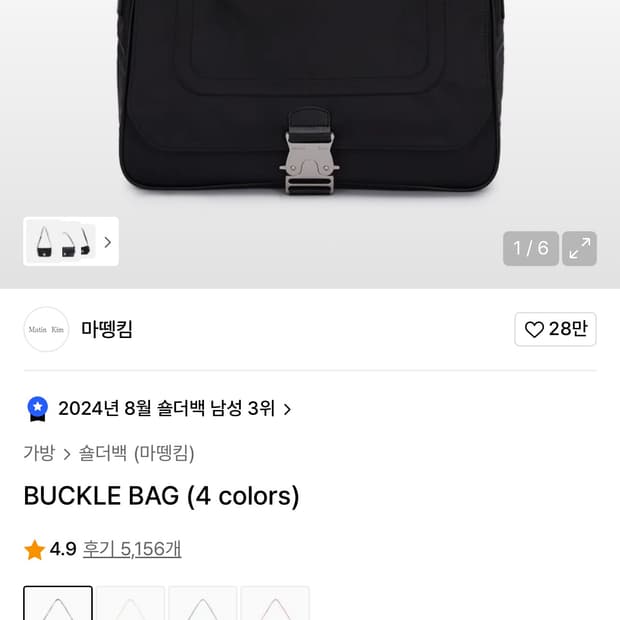Expand the product image to fullscreen
This screenshot has width=620, height=620.
(x=579, y=249)
